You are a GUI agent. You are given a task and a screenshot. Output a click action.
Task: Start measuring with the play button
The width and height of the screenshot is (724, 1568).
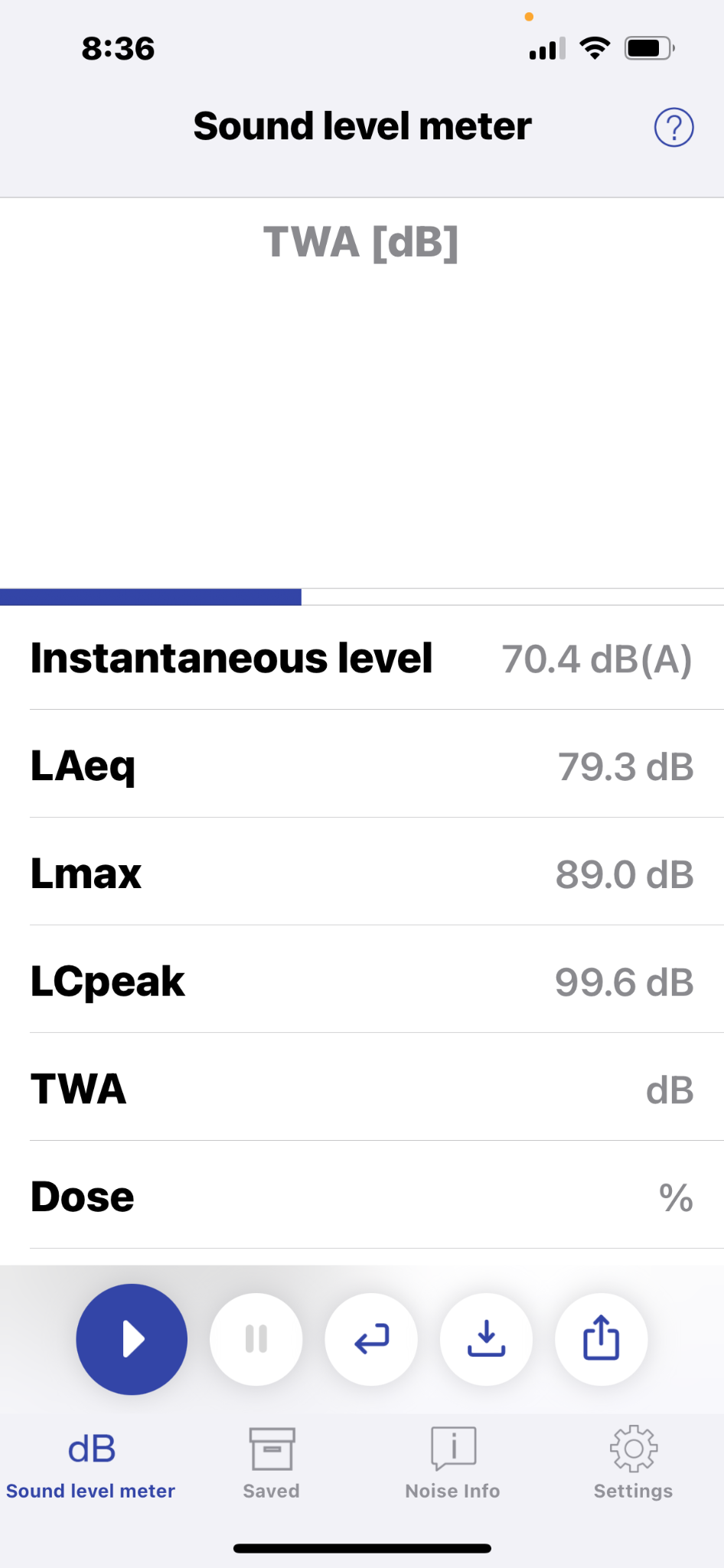click(132, 1339)
